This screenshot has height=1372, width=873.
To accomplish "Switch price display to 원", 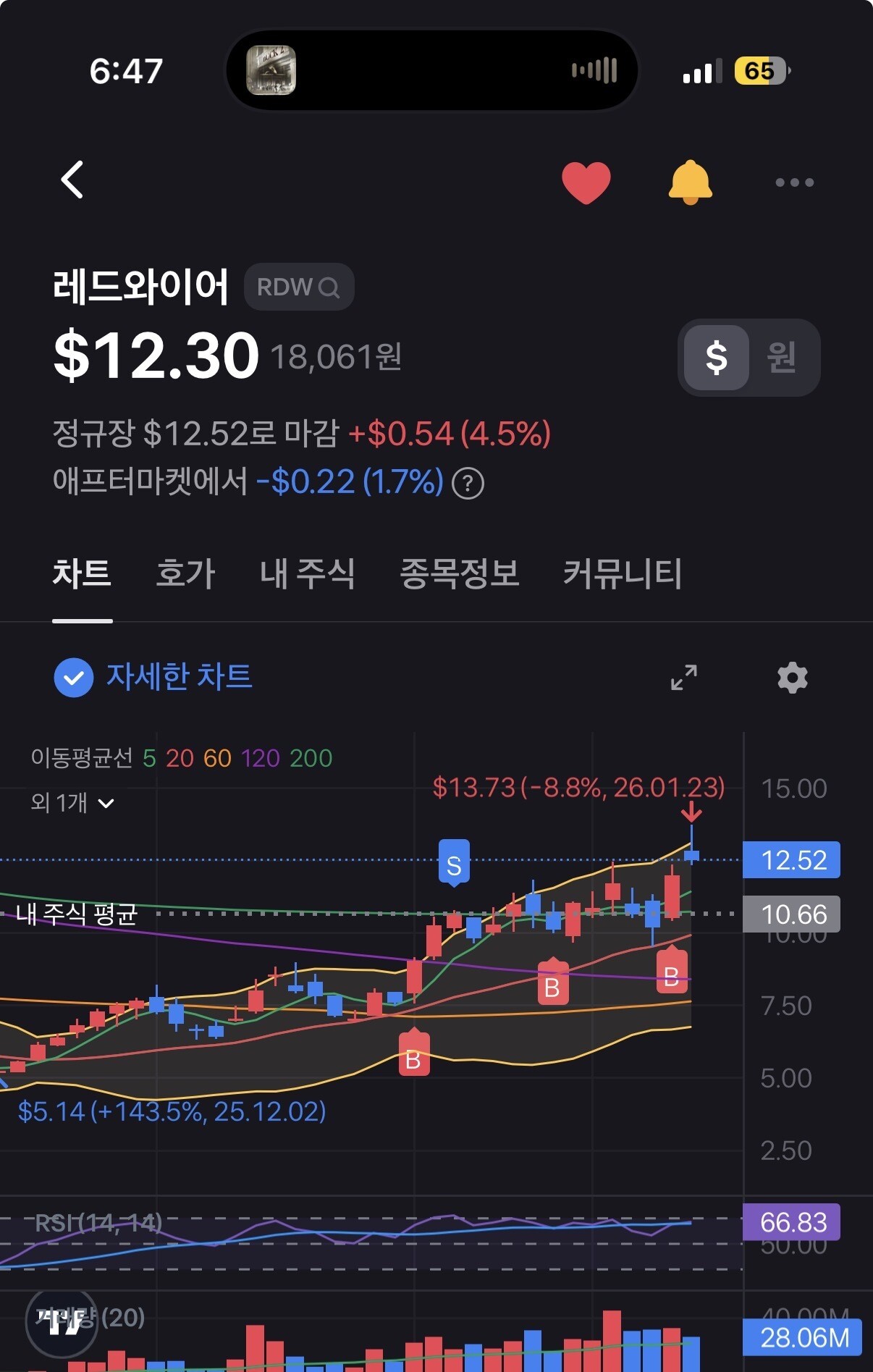I will click(x=781, y=358).
